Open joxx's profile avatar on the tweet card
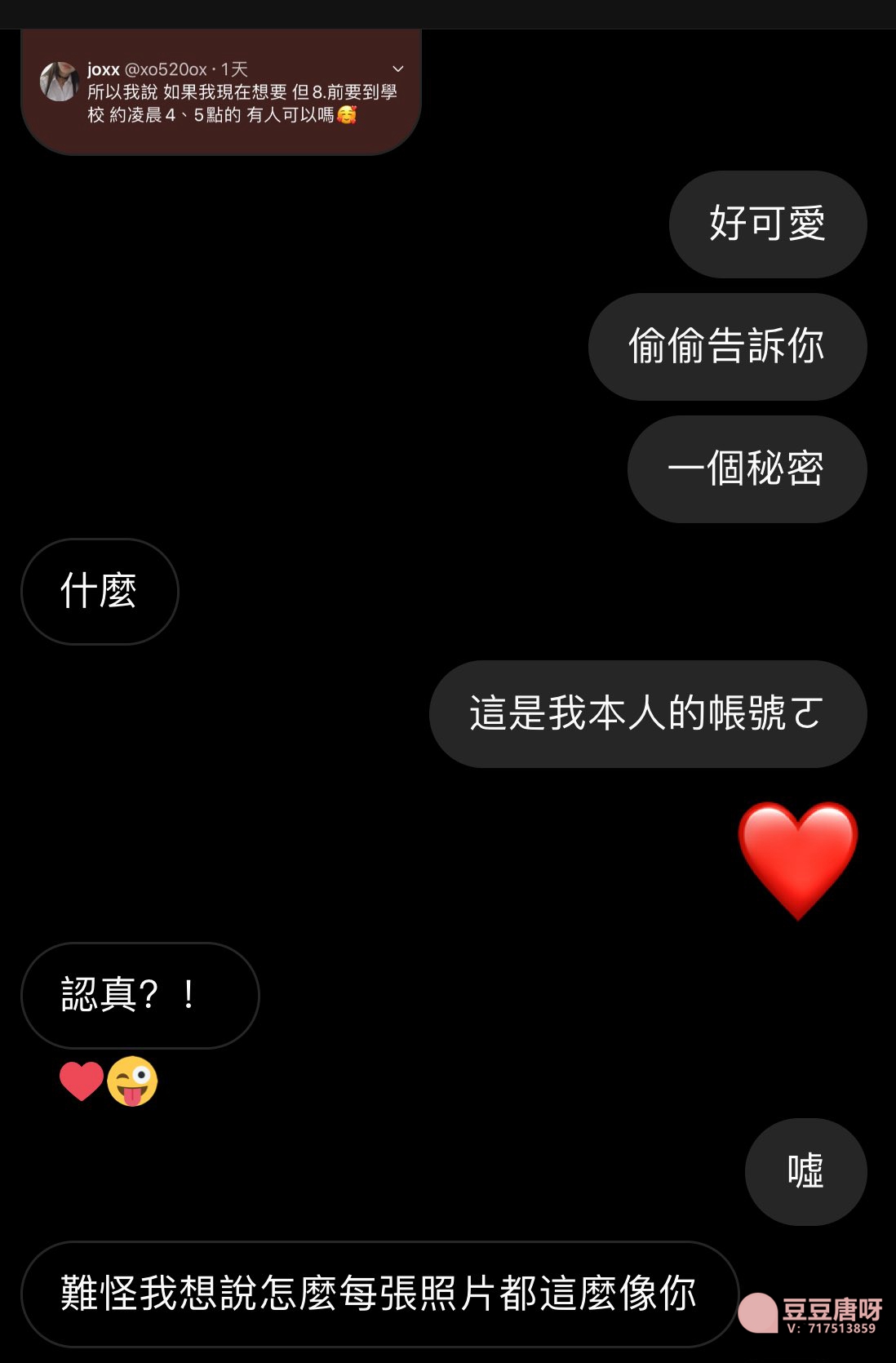The width and height of the screenshot is (896, 1363). [x=60, y=82]
